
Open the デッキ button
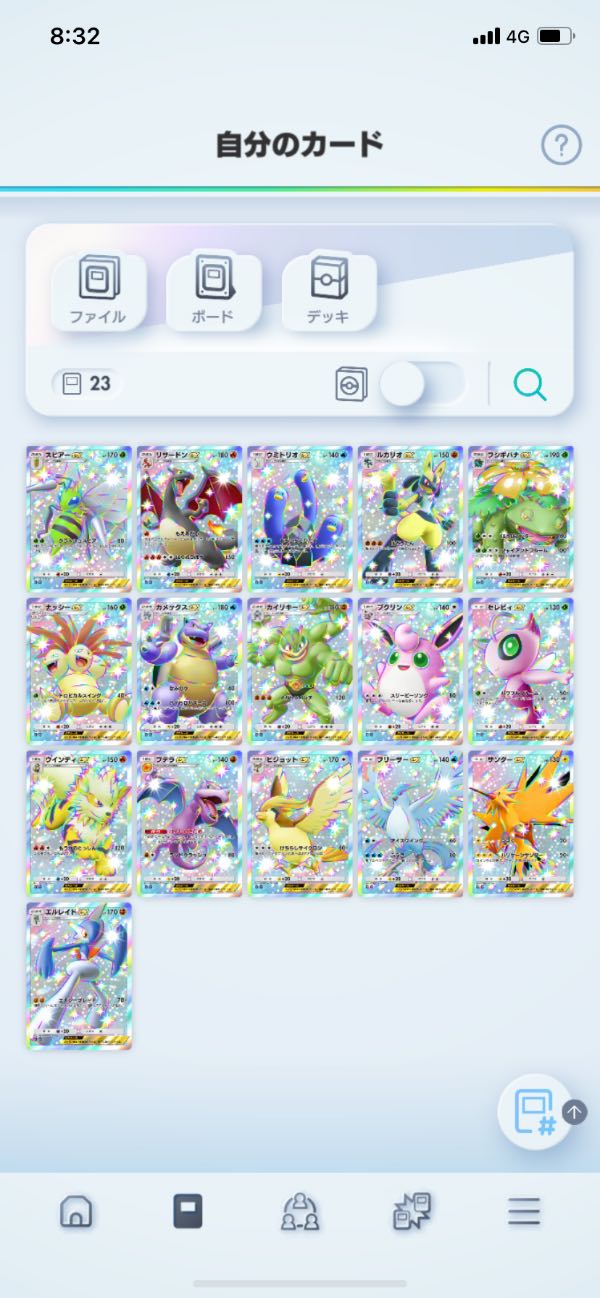[x=329, y=290]
